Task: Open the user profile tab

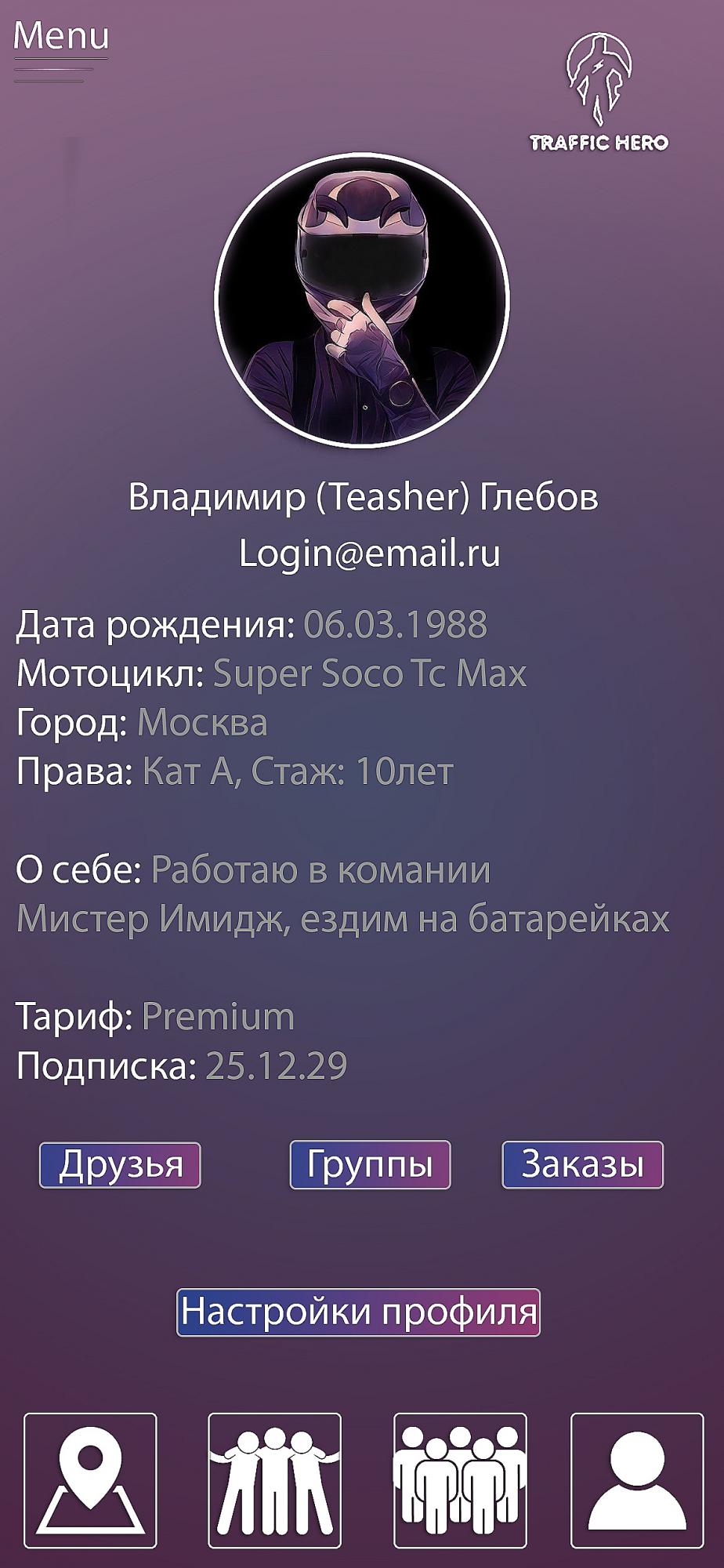Action: [637, 1481]
